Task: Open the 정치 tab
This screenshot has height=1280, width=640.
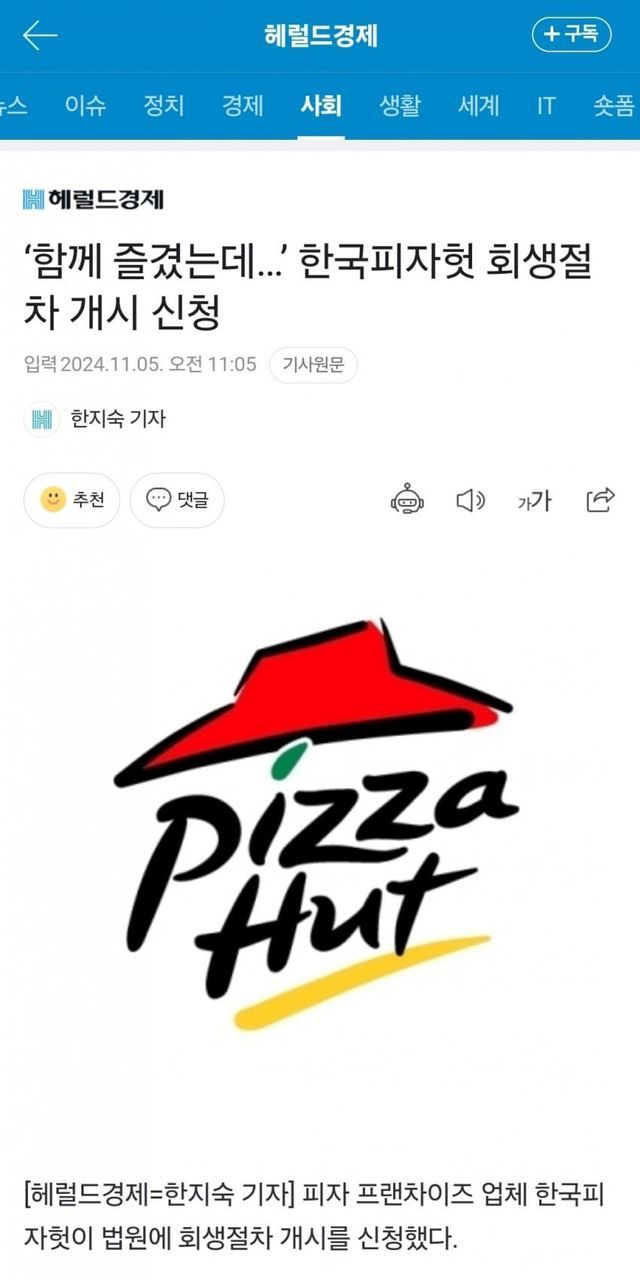Action: coord(164,105)
